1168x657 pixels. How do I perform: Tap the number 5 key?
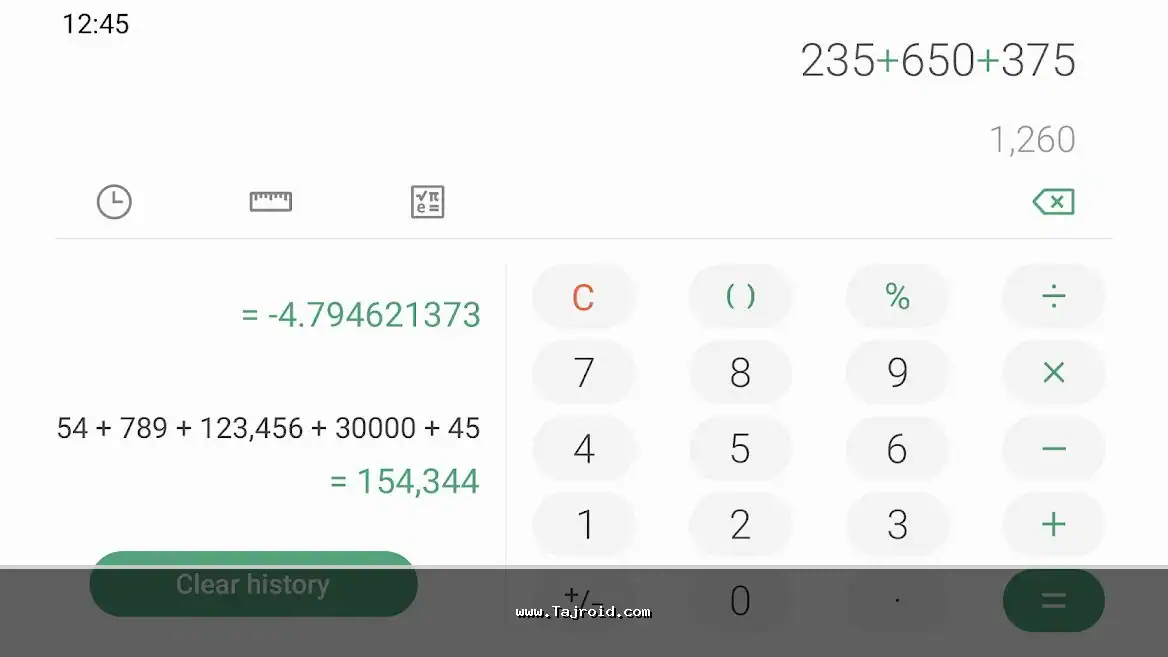[740, 449]
